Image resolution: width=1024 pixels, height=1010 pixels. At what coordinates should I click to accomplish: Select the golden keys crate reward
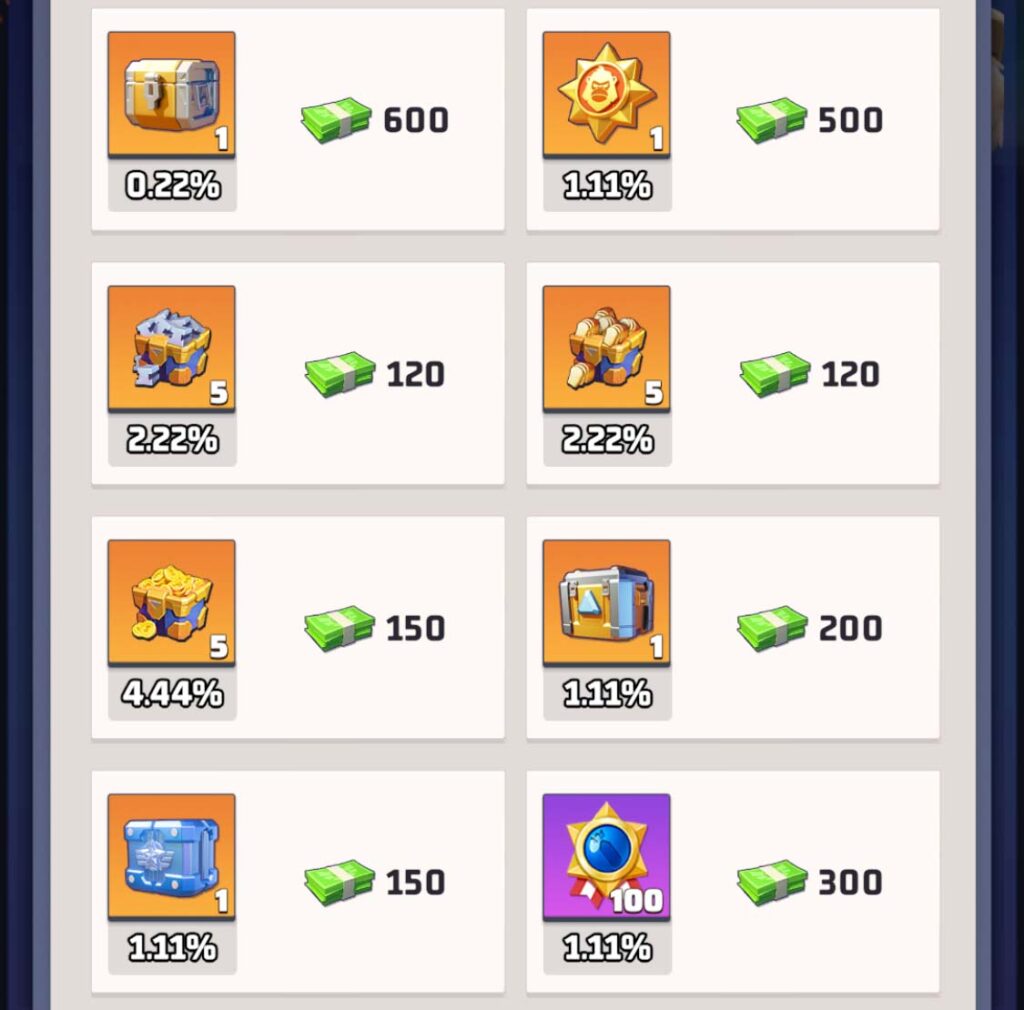606,348
